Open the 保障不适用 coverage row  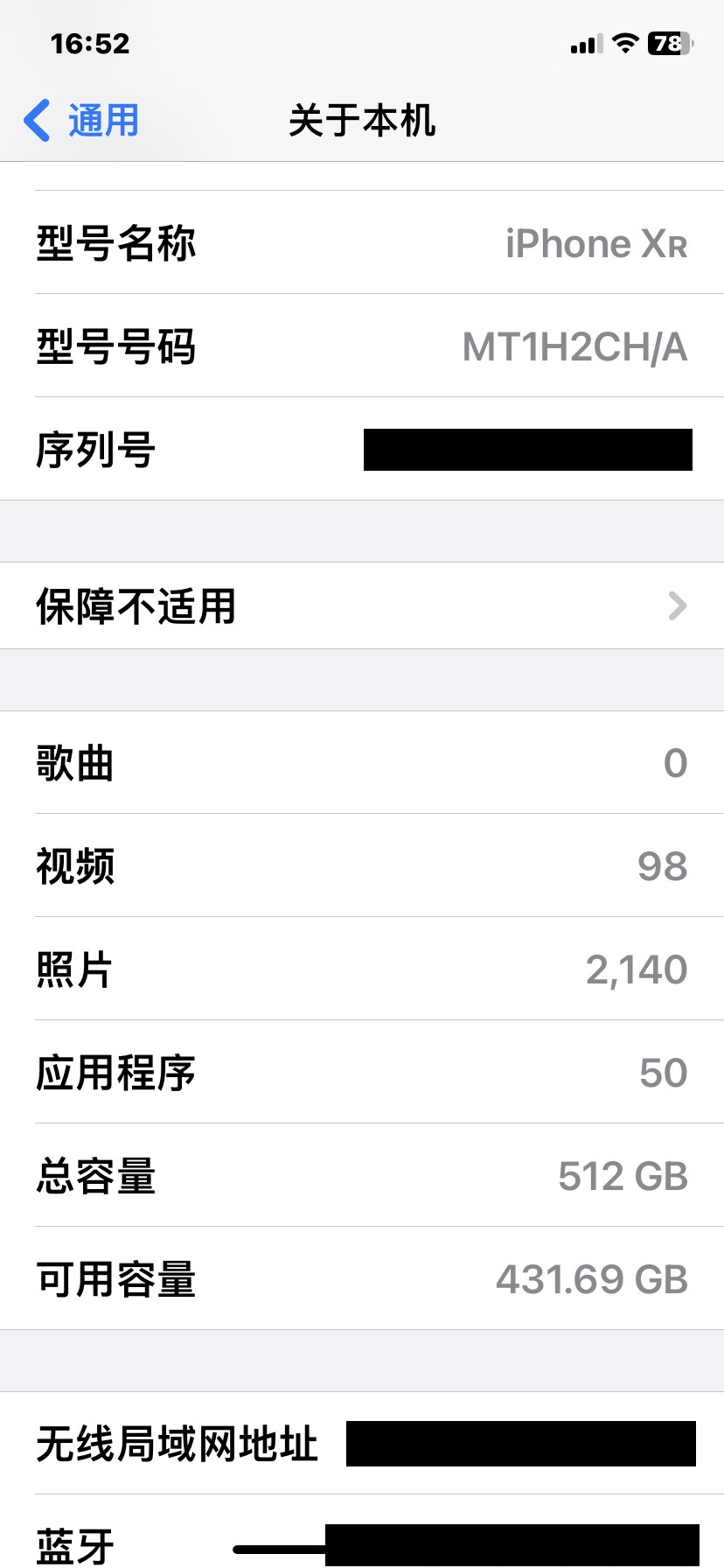click(362, 605)
